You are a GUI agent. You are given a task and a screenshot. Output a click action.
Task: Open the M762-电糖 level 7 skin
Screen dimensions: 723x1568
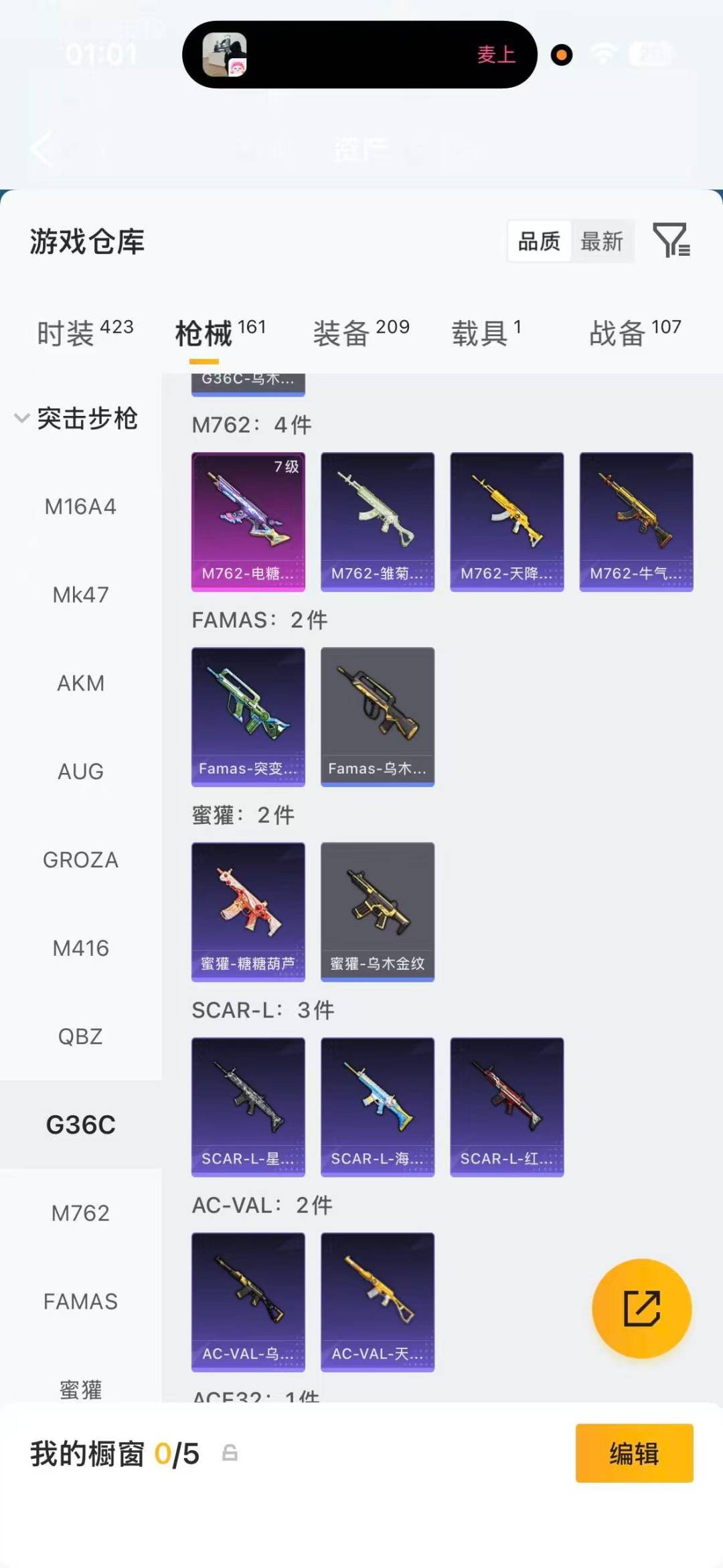point(248,521)
